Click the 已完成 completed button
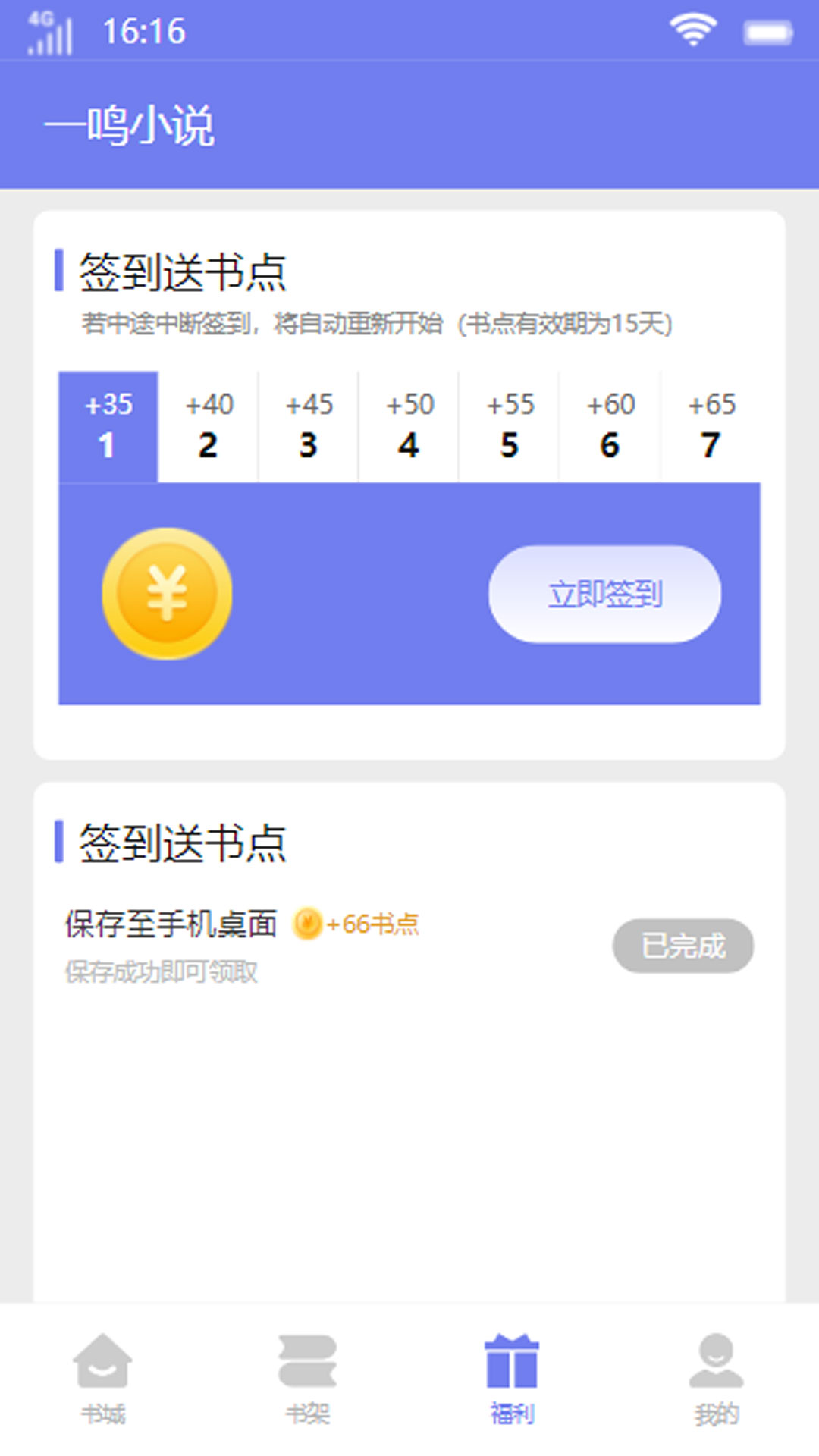This screenshot has height=1456, width=819. point(682,945)
